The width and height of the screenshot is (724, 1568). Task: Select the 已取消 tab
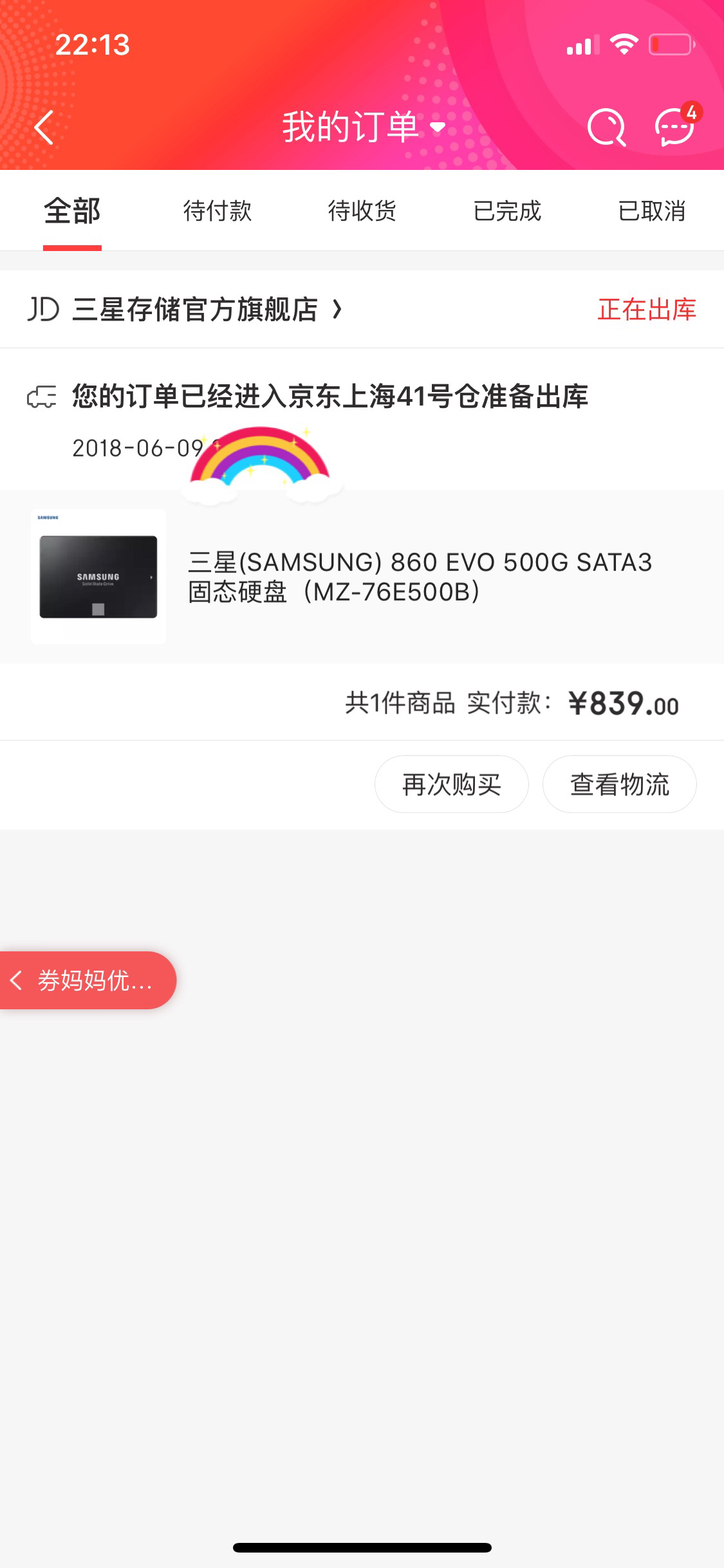[x=651, y=211]
